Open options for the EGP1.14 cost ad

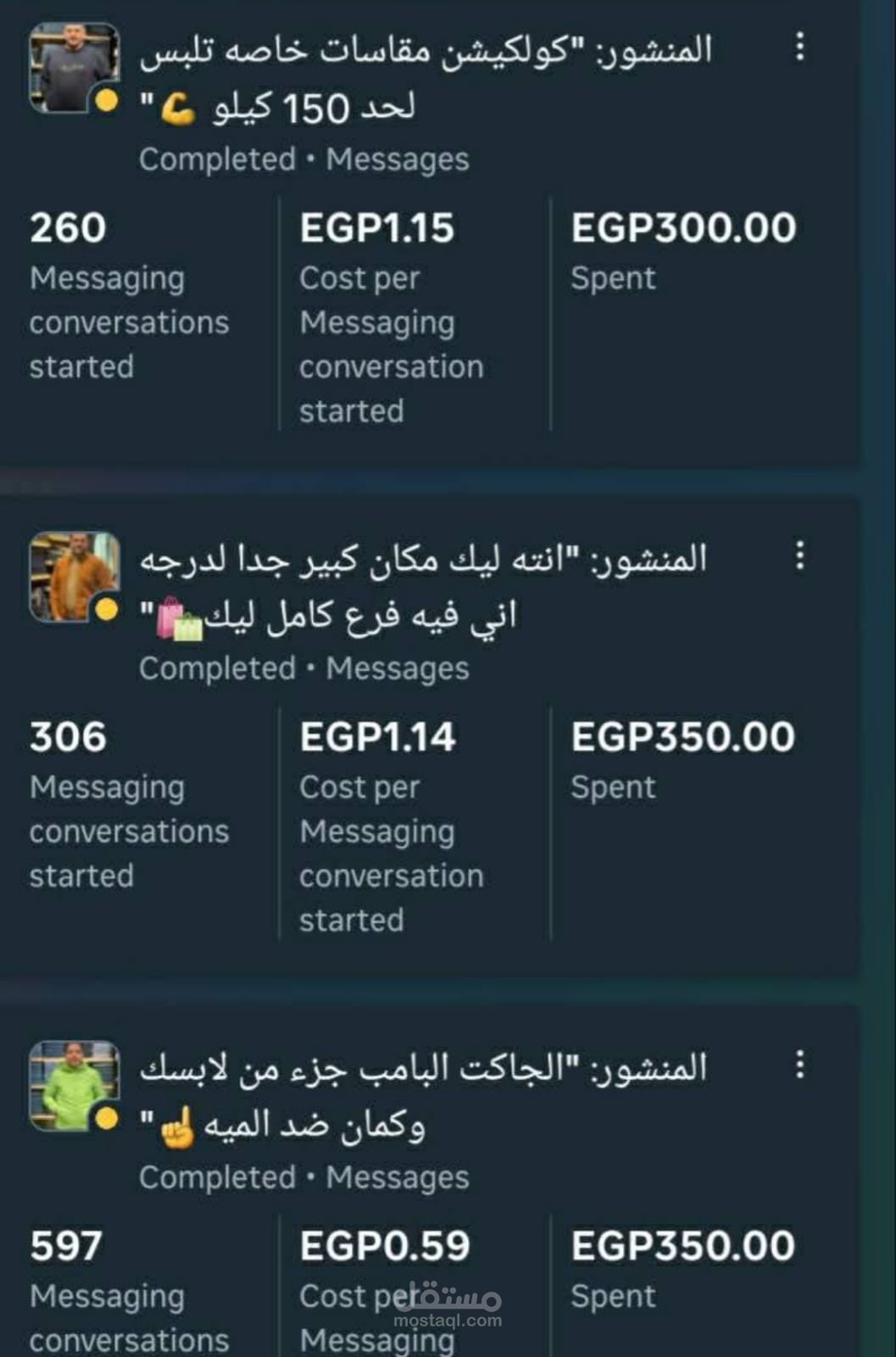pyautogui.click(x=799, y=556)
